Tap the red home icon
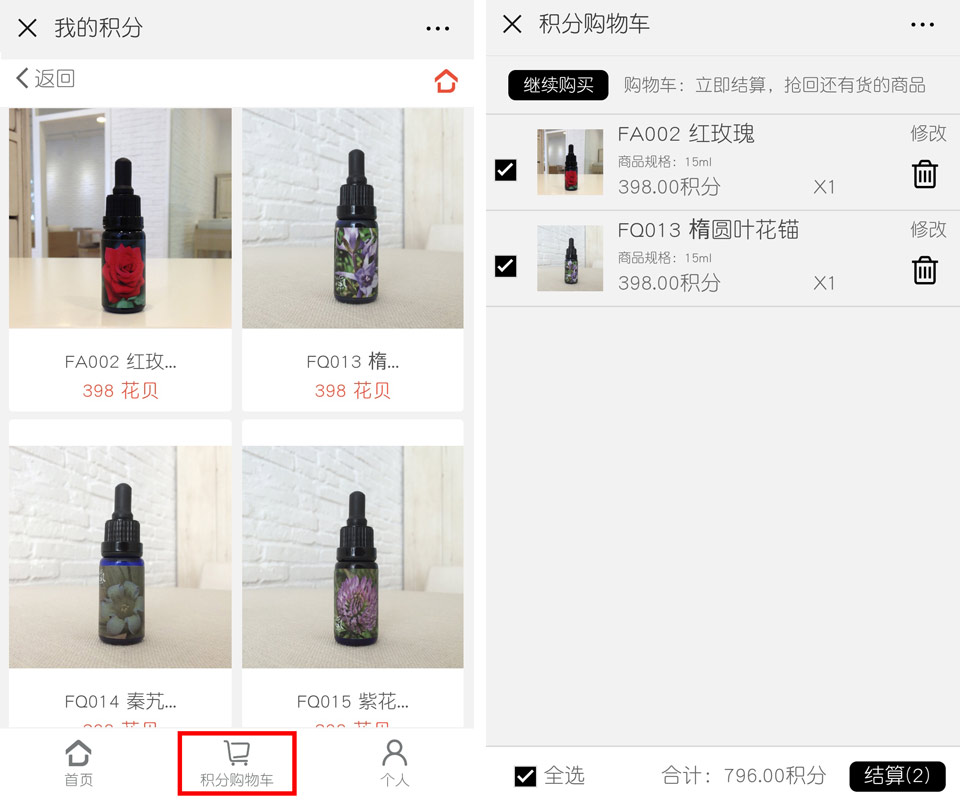The height and width of the screenshot is (806, 960). [x=446, y=81]
